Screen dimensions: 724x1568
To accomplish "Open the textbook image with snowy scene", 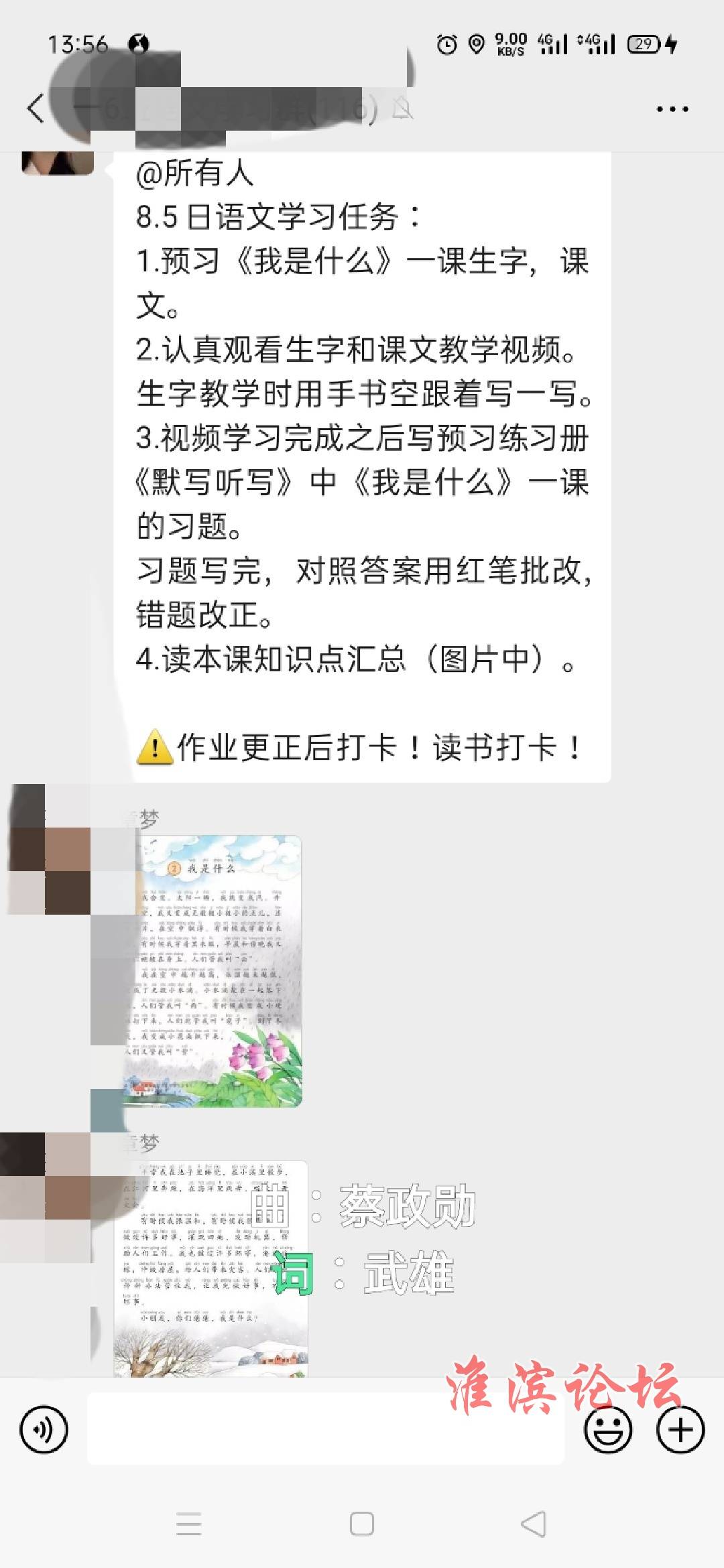I will (x=211, y=1268).
